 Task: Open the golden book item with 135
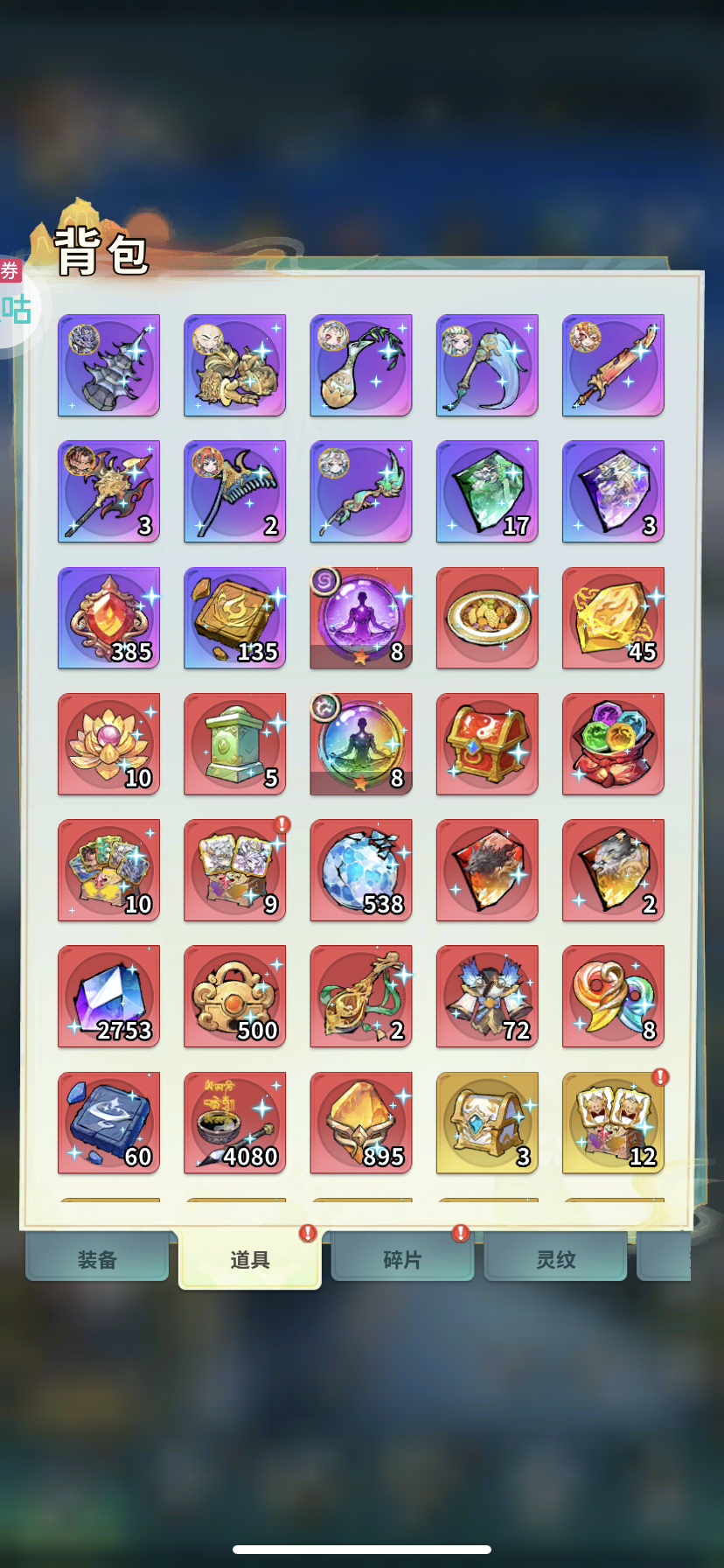(235, 618)
